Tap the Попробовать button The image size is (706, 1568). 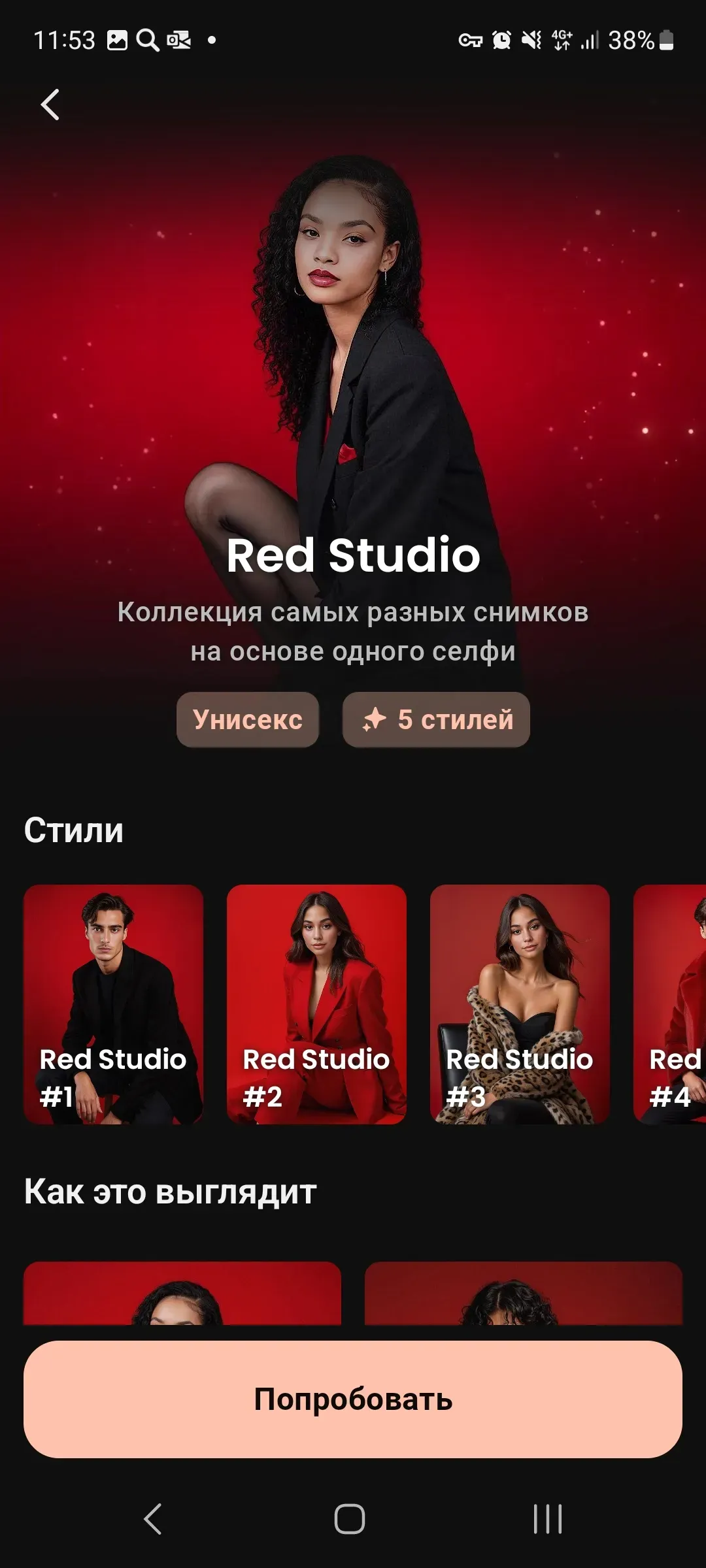[x=353, y=1399]
